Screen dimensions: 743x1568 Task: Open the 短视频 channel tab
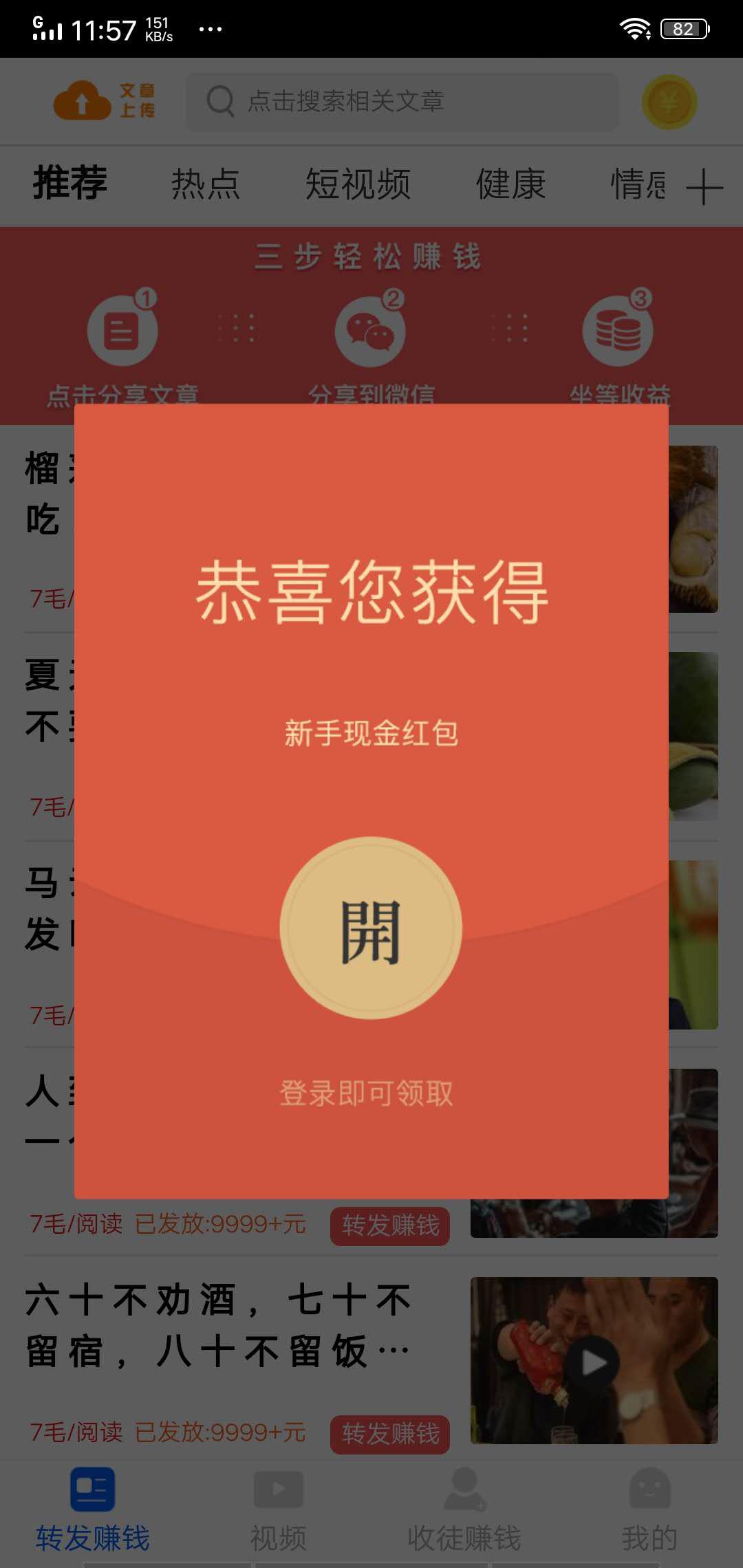(358, 184)
